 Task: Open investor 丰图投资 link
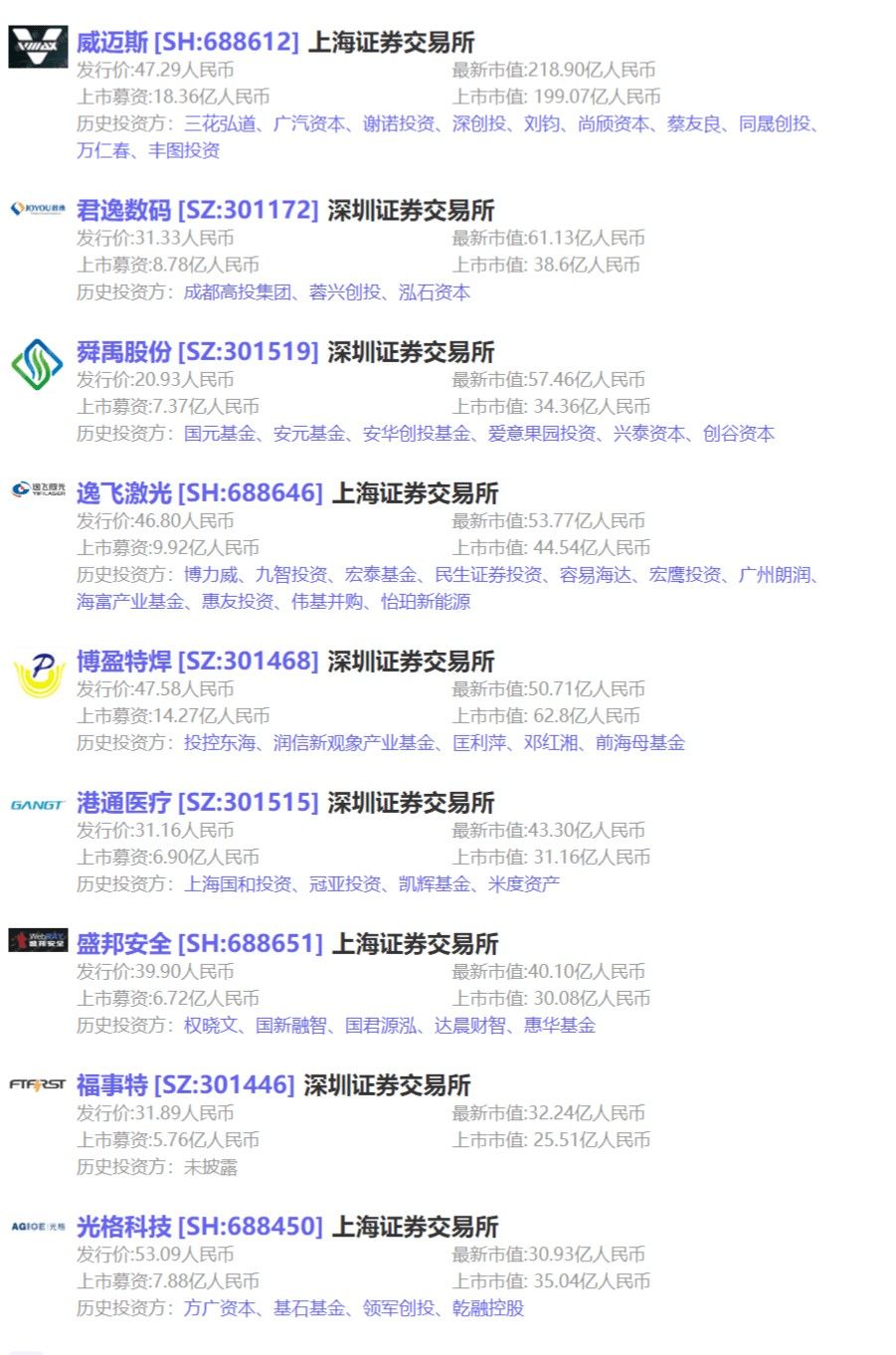coord(183,150)
